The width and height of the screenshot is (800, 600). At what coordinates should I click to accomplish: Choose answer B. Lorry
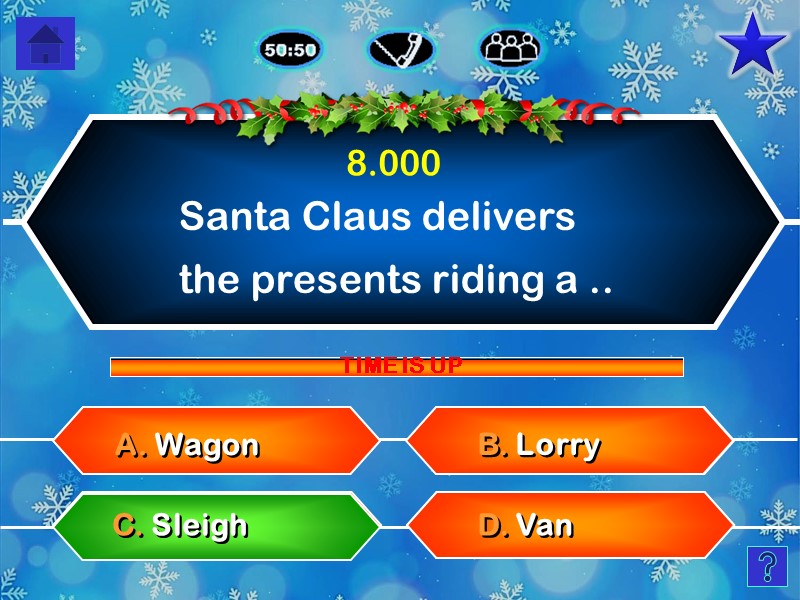(570, 444)
